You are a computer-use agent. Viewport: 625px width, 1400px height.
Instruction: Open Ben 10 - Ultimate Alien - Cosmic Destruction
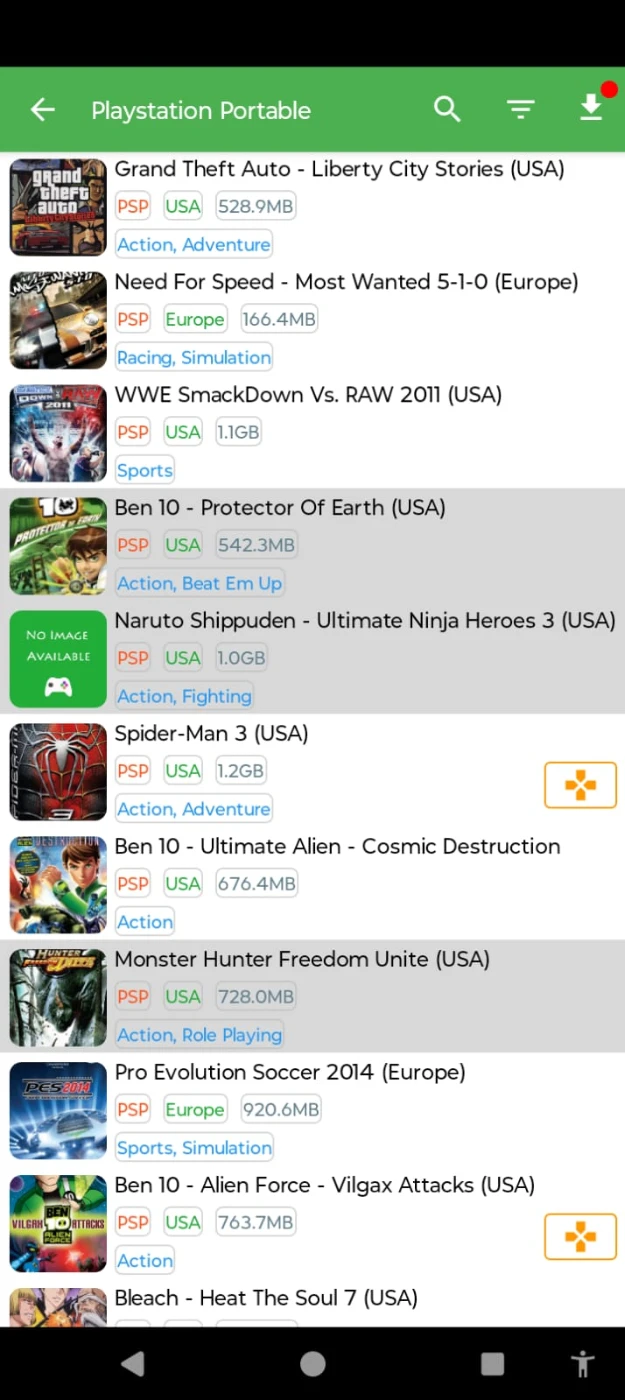click(337, 847)
